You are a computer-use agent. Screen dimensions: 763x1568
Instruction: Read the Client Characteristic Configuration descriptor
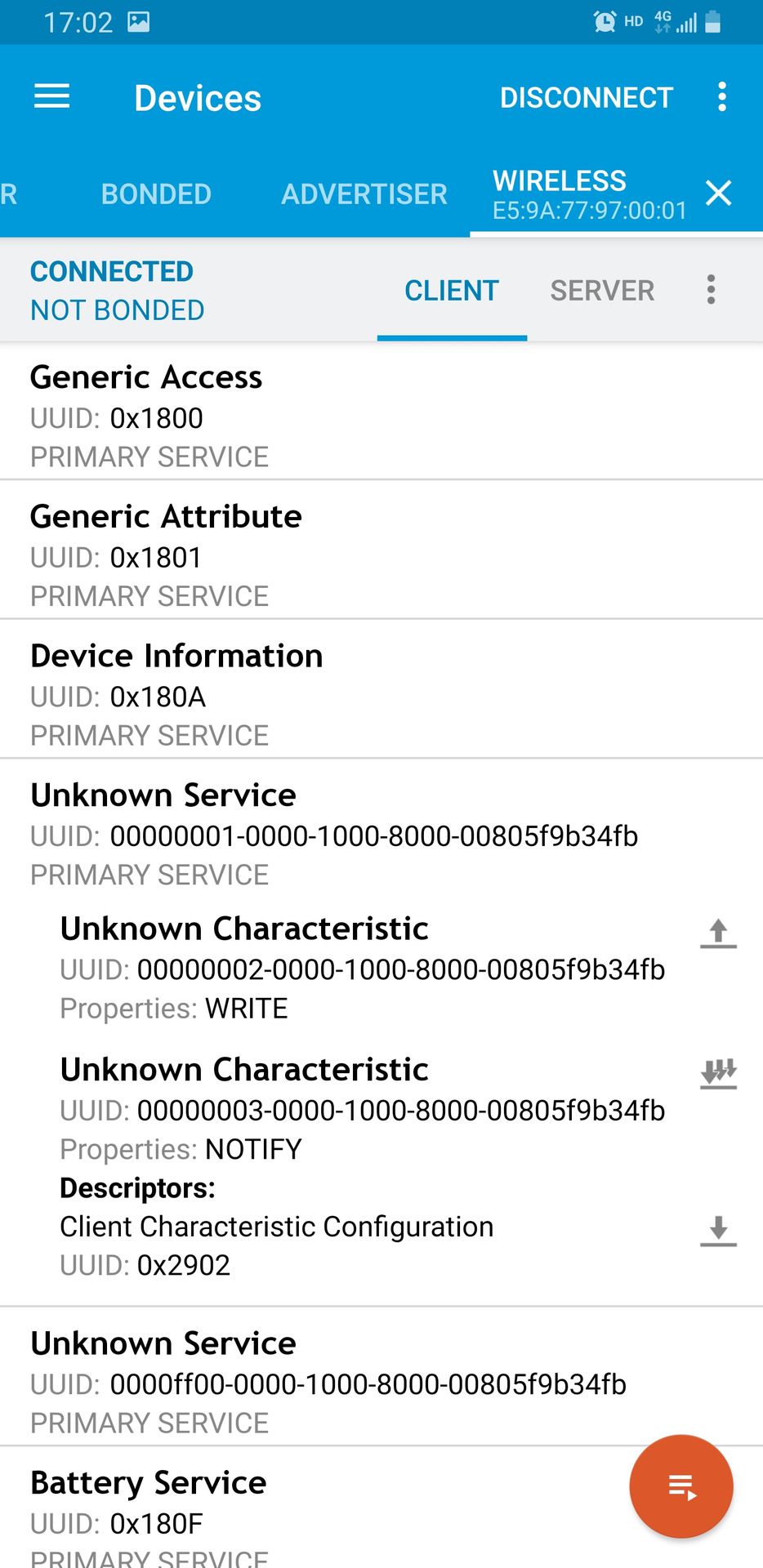[x=719, y=1231]
